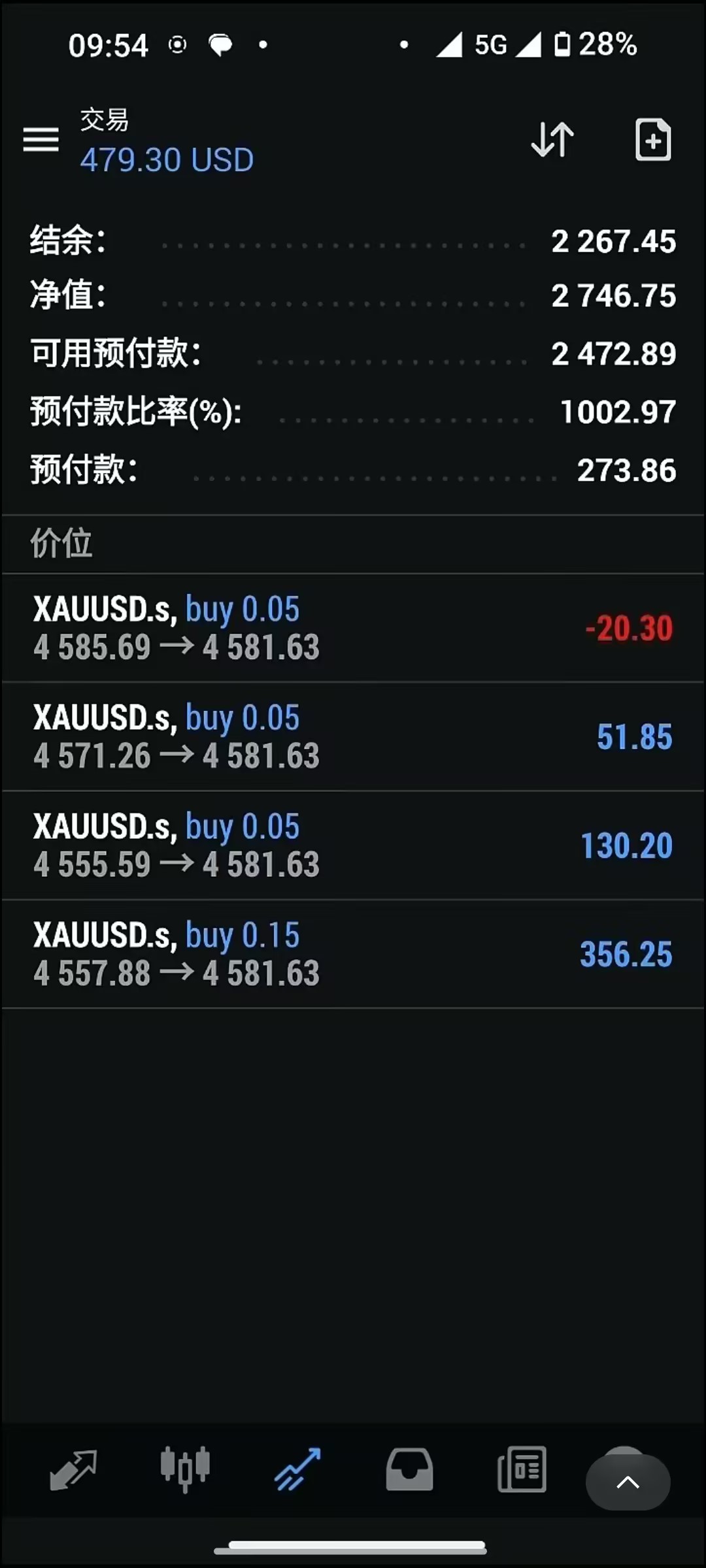Open the hamburger drawer menu
This screenshot has height=1568, width=706.
click(x=41, y=140)
